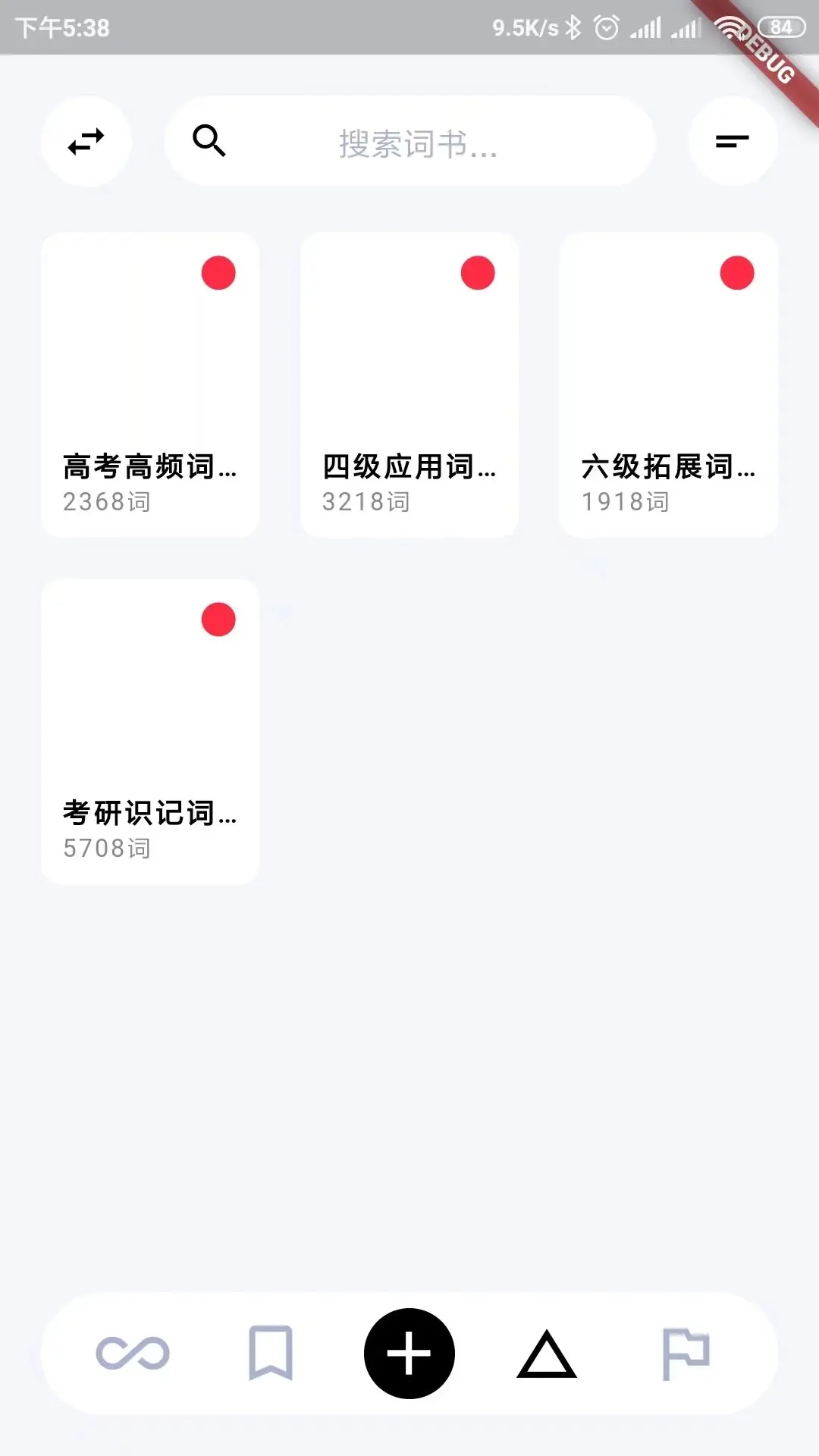Tap the 2368词 word count label

point(106,501)
